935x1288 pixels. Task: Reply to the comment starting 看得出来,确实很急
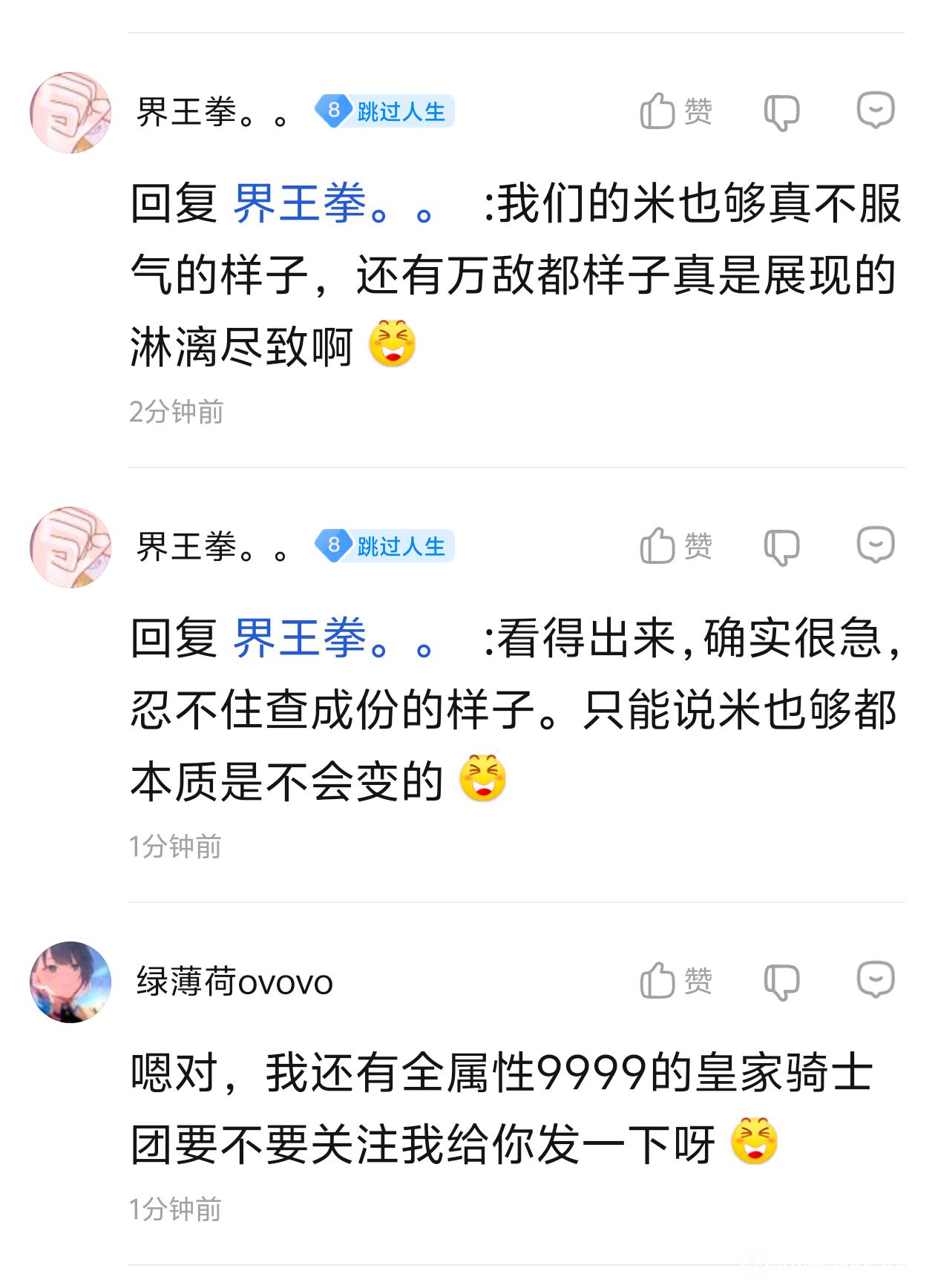876,546
